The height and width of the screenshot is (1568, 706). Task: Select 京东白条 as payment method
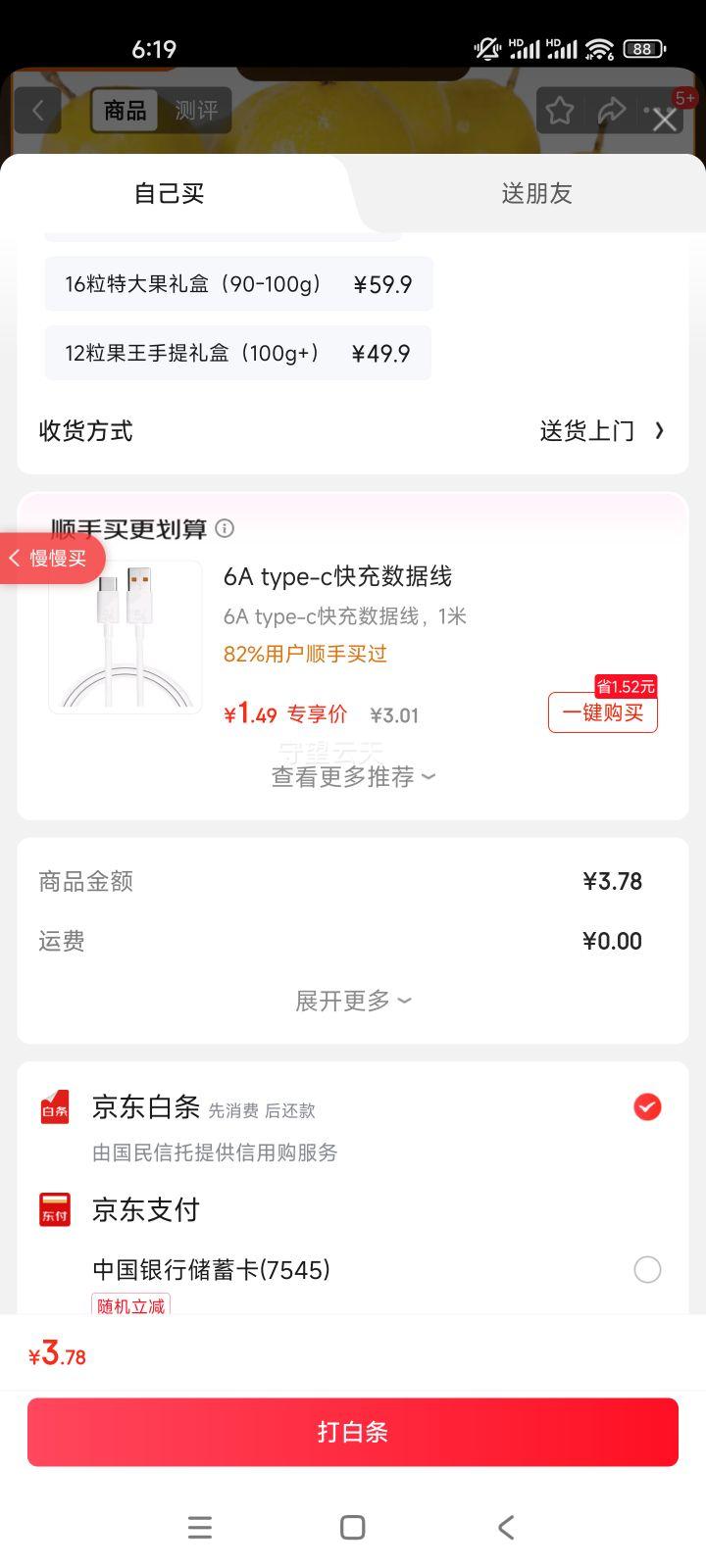pyautogui.click(x=646, y=1107)
